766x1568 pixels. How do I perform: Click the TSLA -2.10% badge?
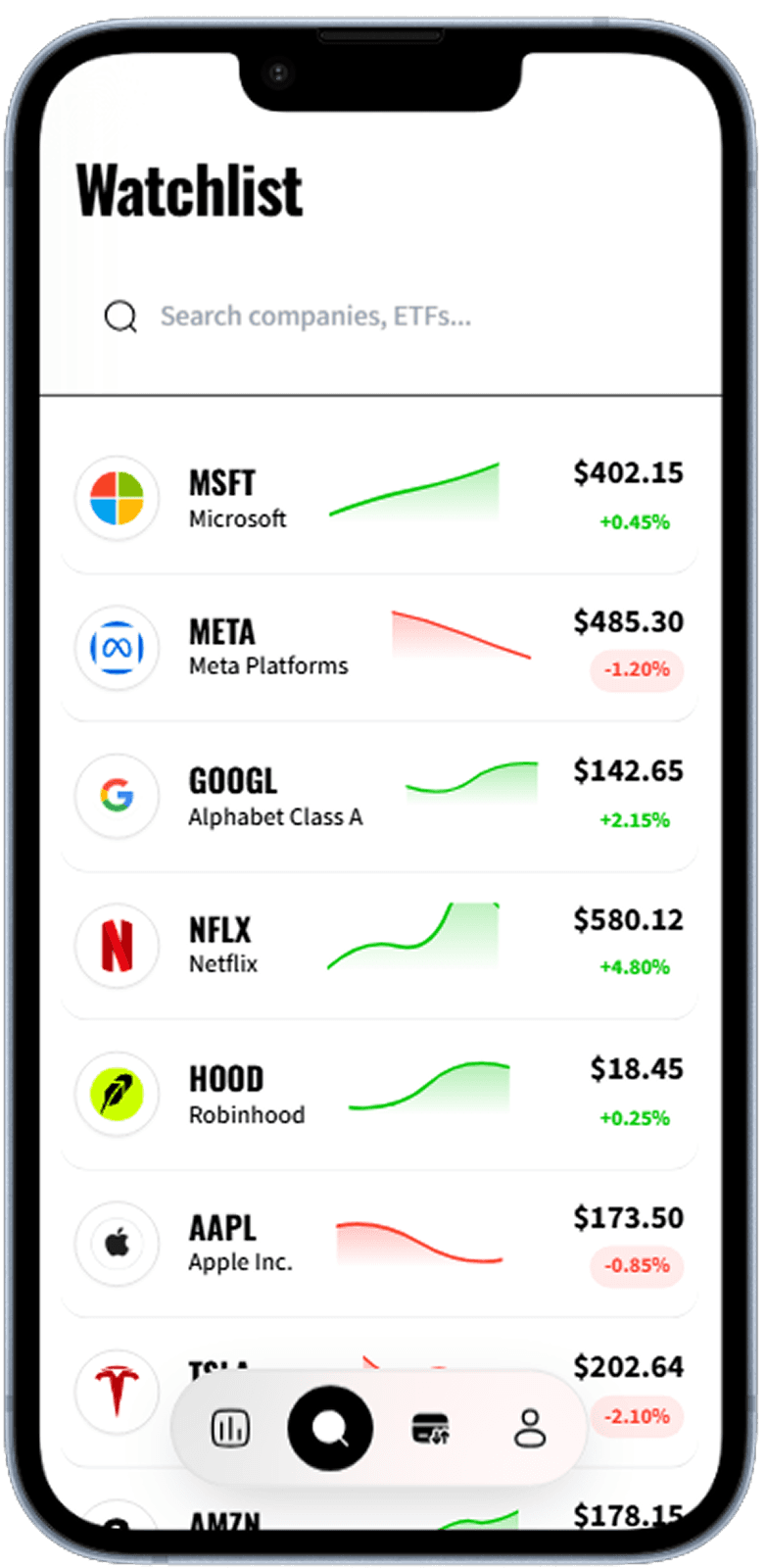point(637,1417)
